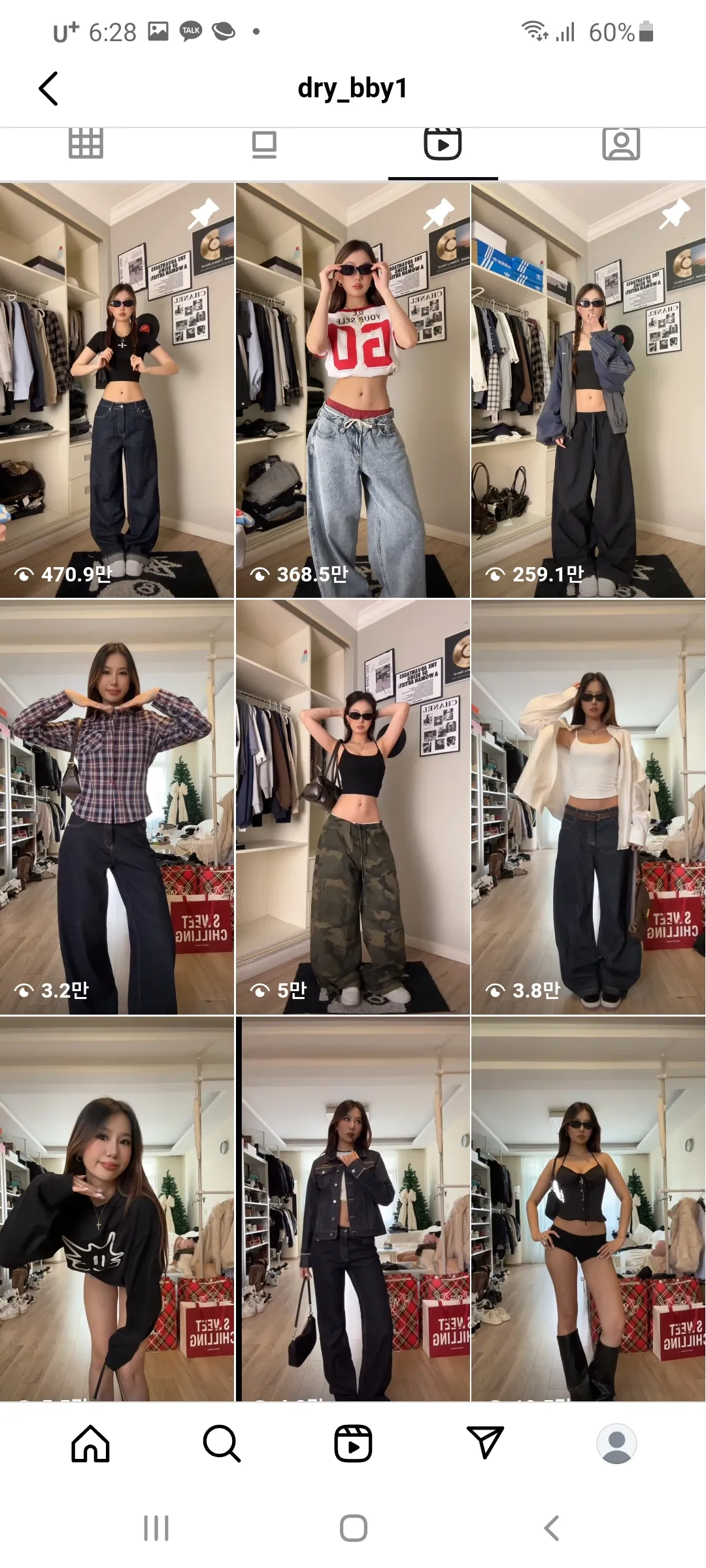Open the reel with black corset top and boots
Screen dimensions: 706x1568
pos(588,1209)
